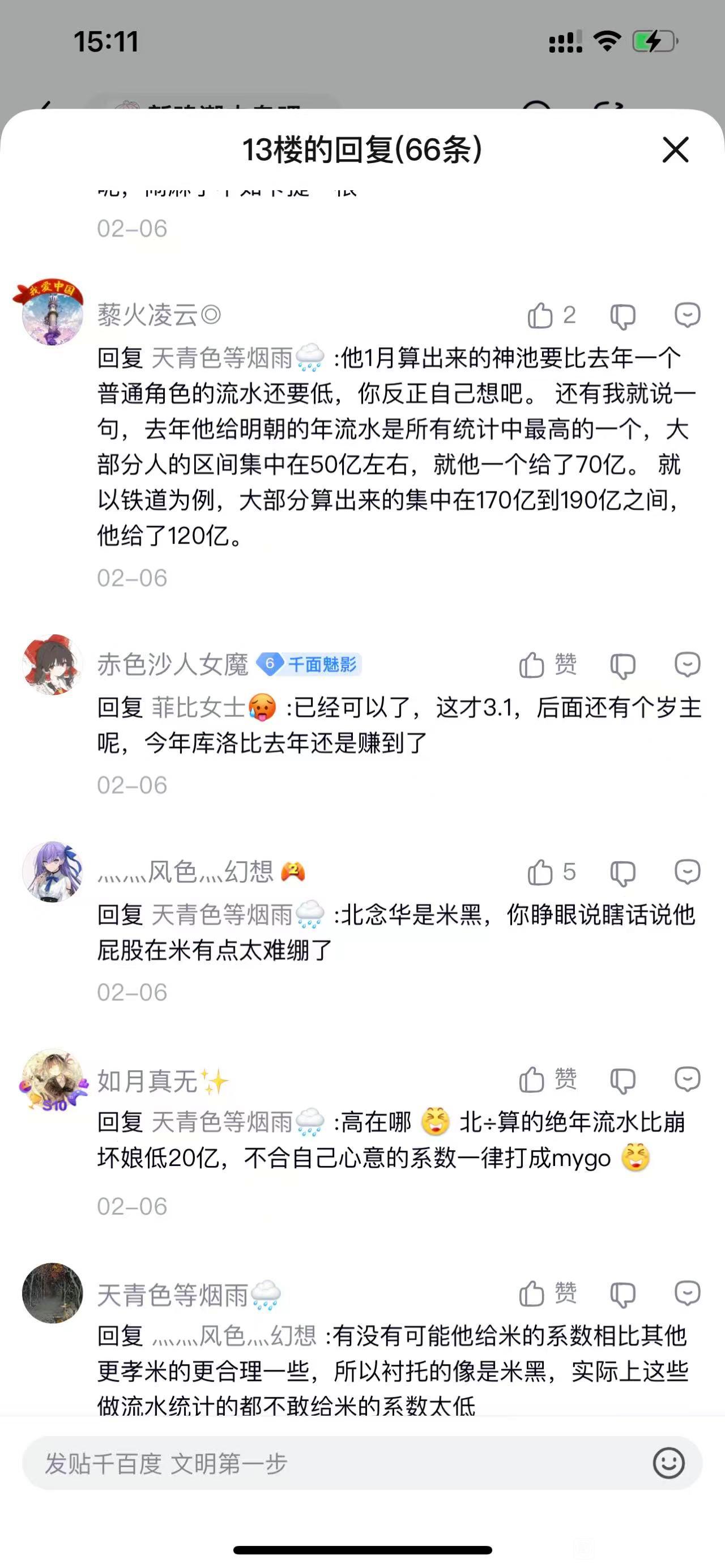
Task: Open 千面魅影 badge next to 赤色沙人女魔
Action: 309,664
